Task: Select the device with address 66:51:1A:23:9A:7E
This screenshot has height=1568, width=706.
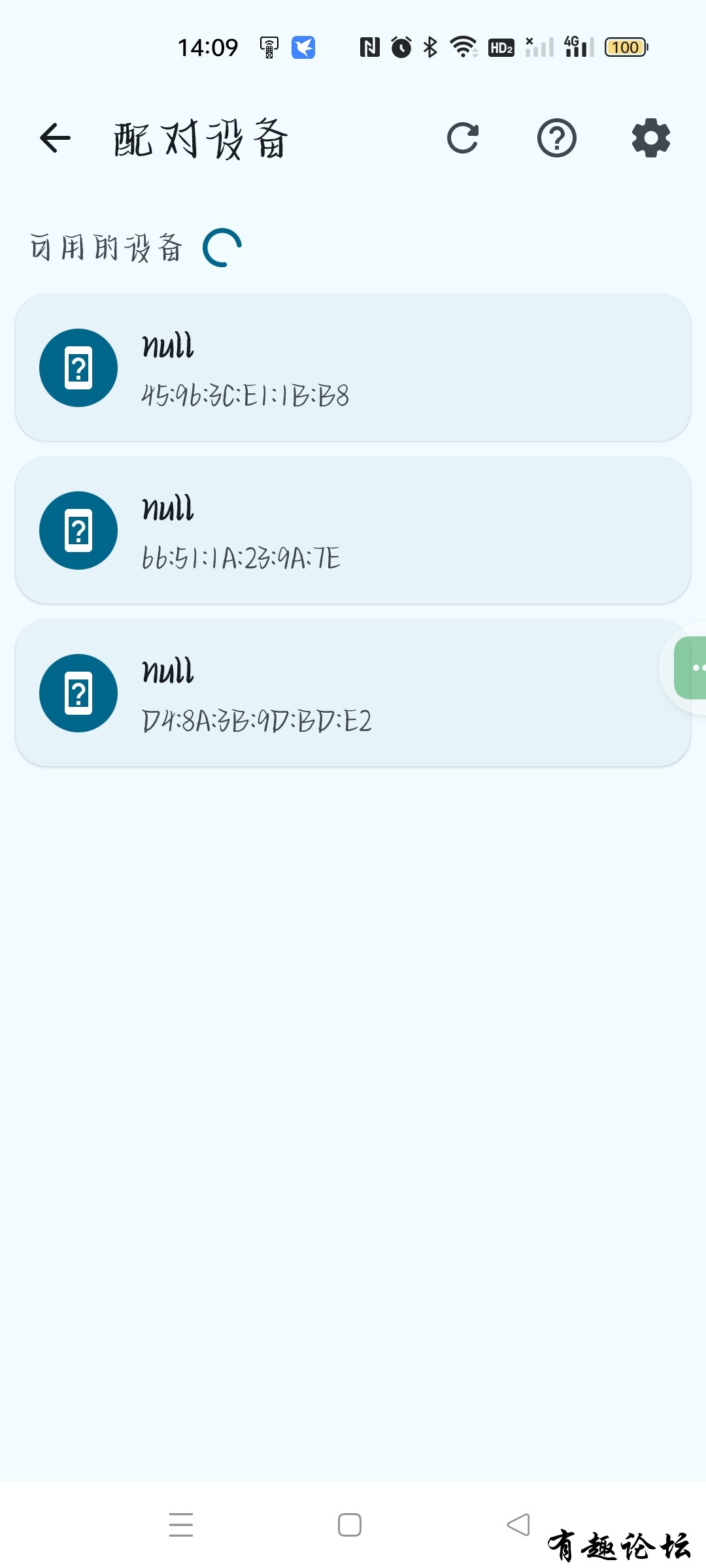Action: (x=353, y=531)
